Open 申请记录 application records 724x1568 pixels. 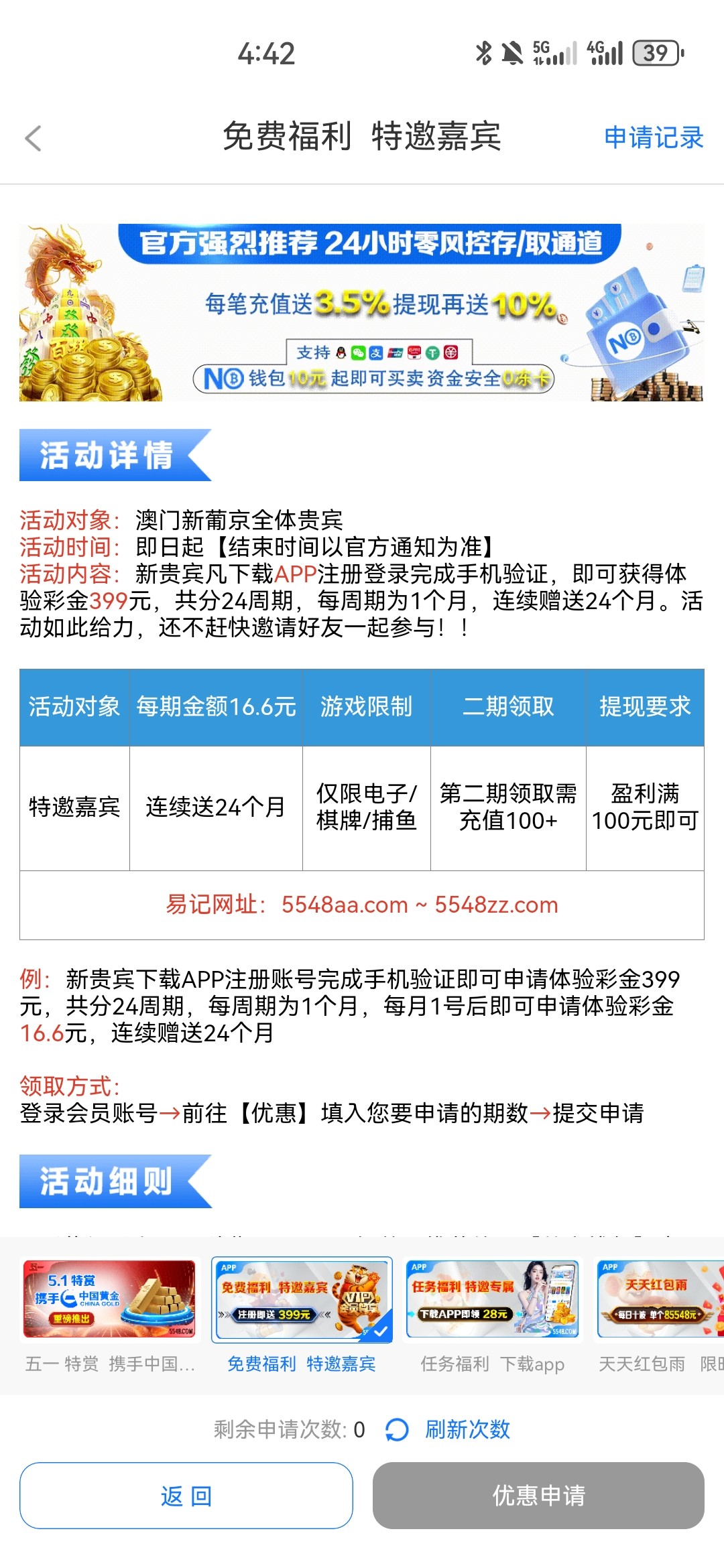[653, 137]
